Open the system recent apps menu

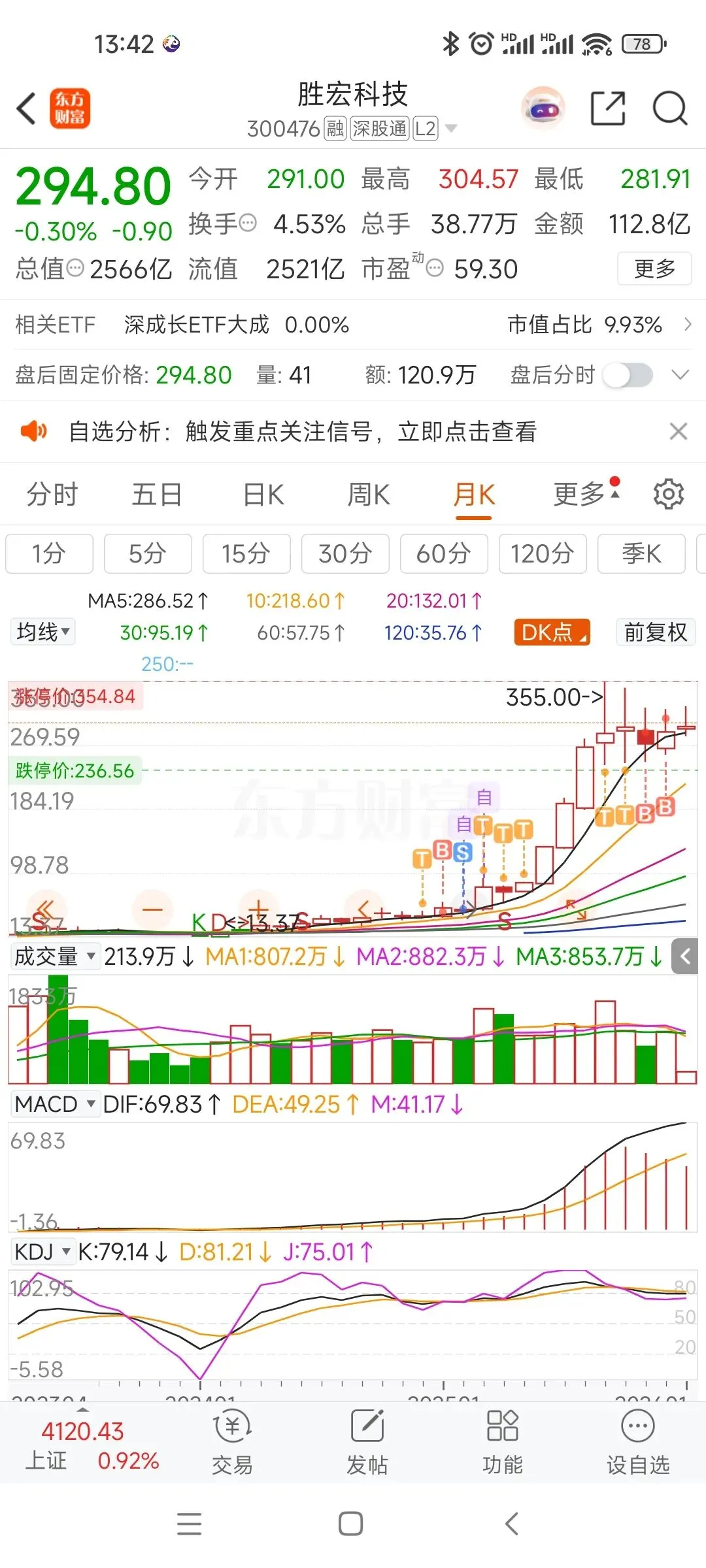tap(189, 1524)
